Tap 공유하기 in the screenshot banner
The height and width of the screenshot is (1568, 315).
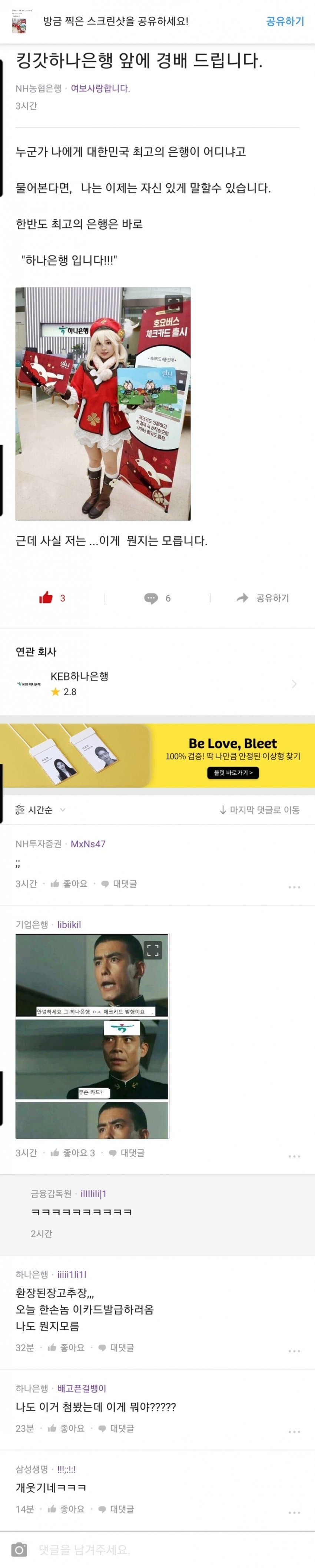pyautogui.click(x=285, y=21)
